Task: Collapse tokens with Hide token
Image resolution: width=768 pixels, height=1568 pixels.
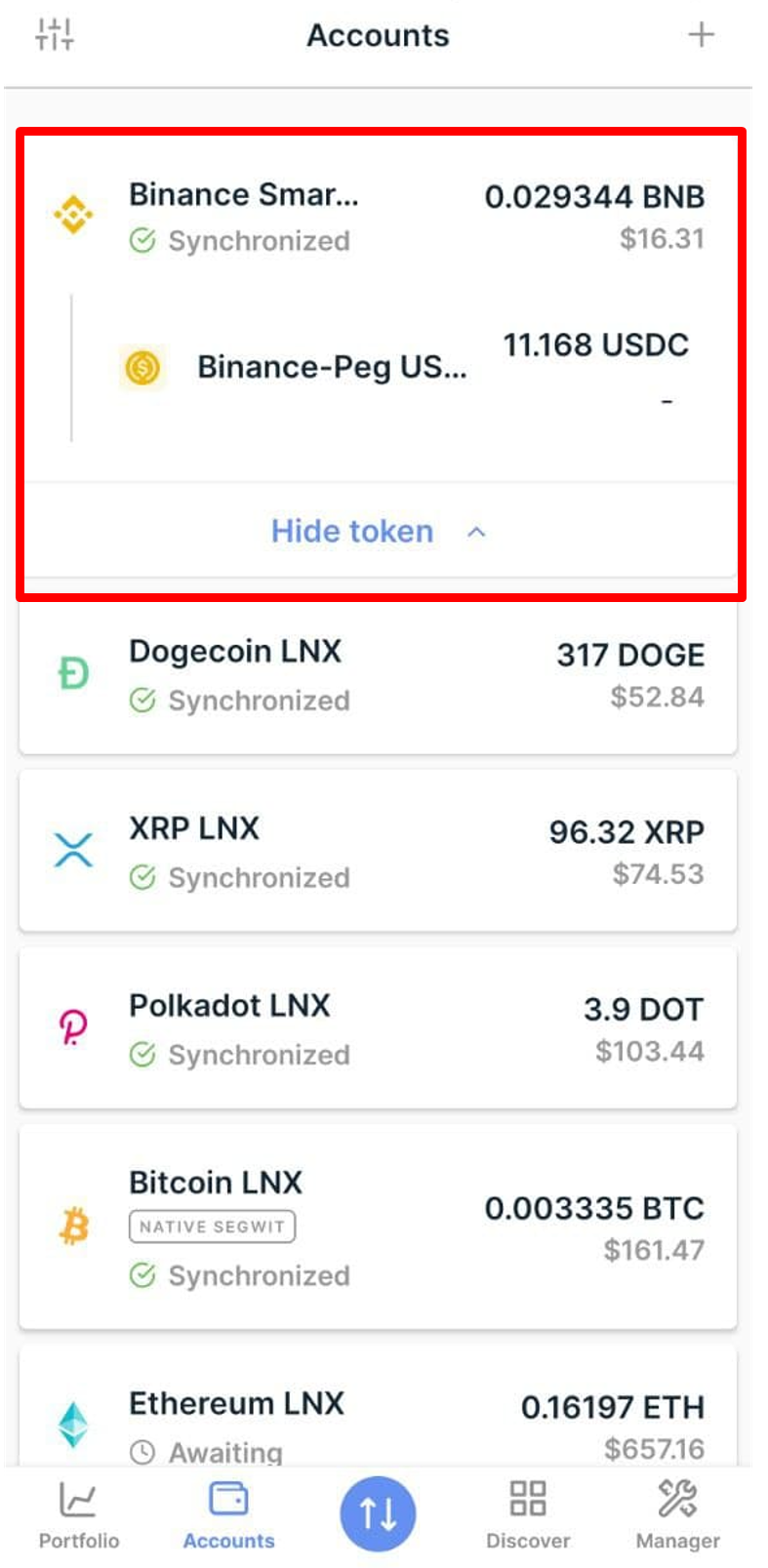Action: (377, 532)
